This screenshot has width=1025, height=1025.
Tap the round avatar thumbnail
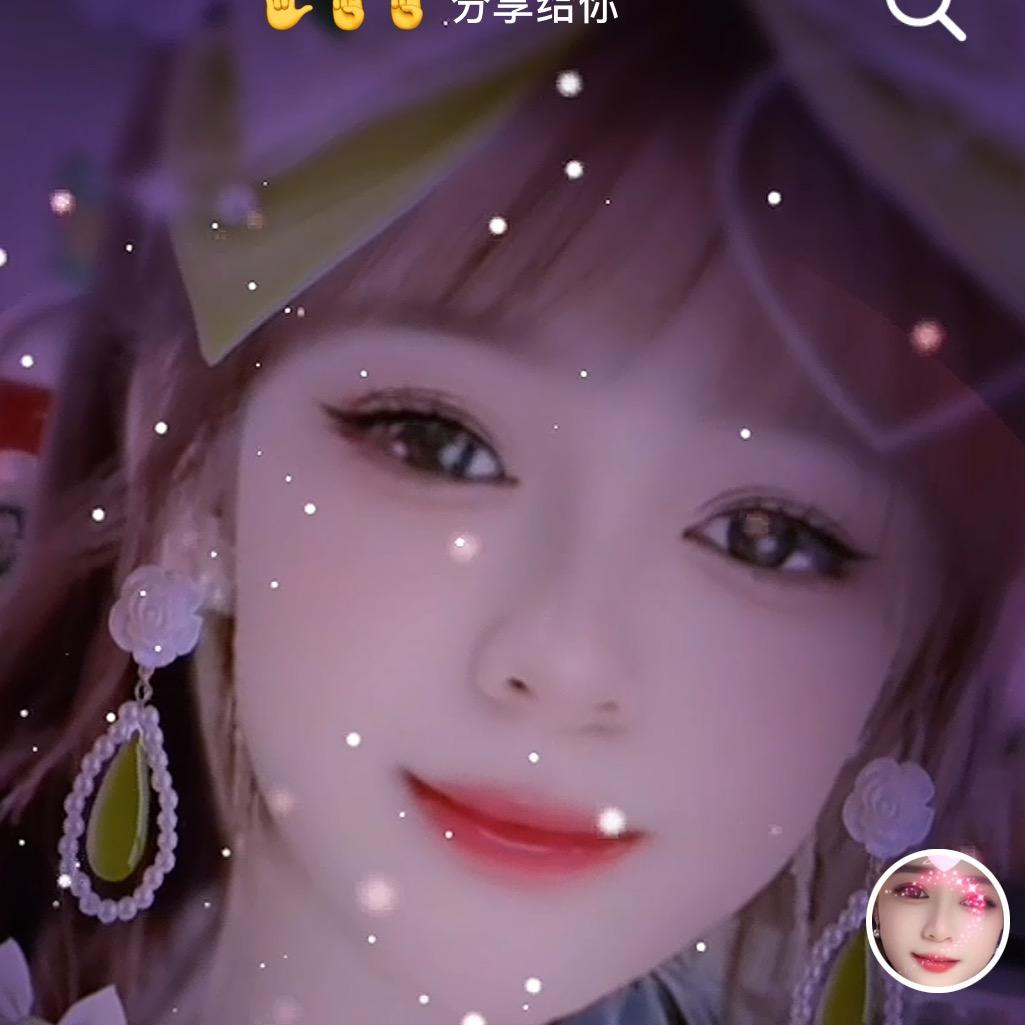tap(937, 921)
